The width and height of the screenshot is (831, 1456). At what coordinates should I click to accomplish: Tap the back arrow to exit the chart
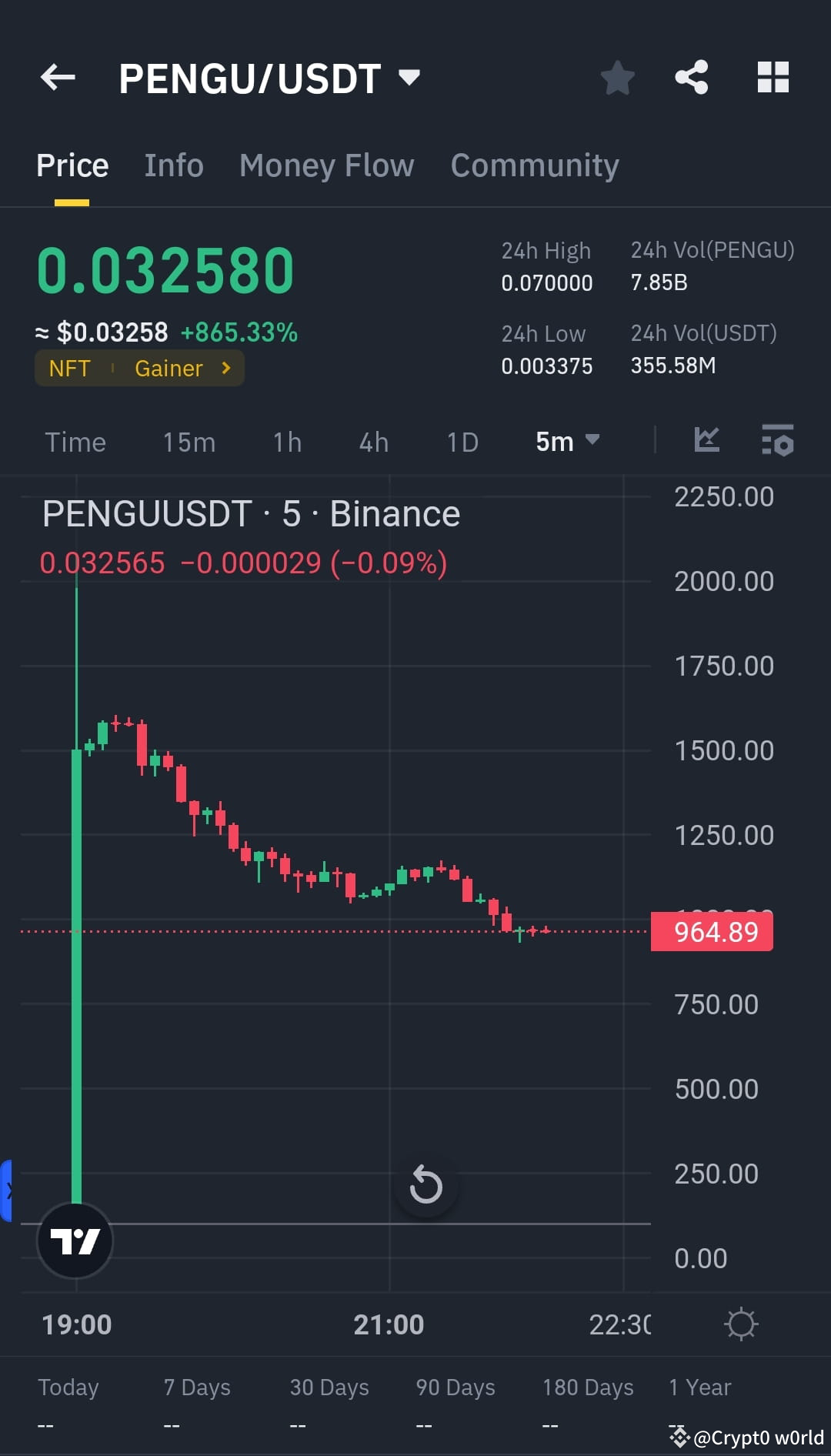point(56,77)
